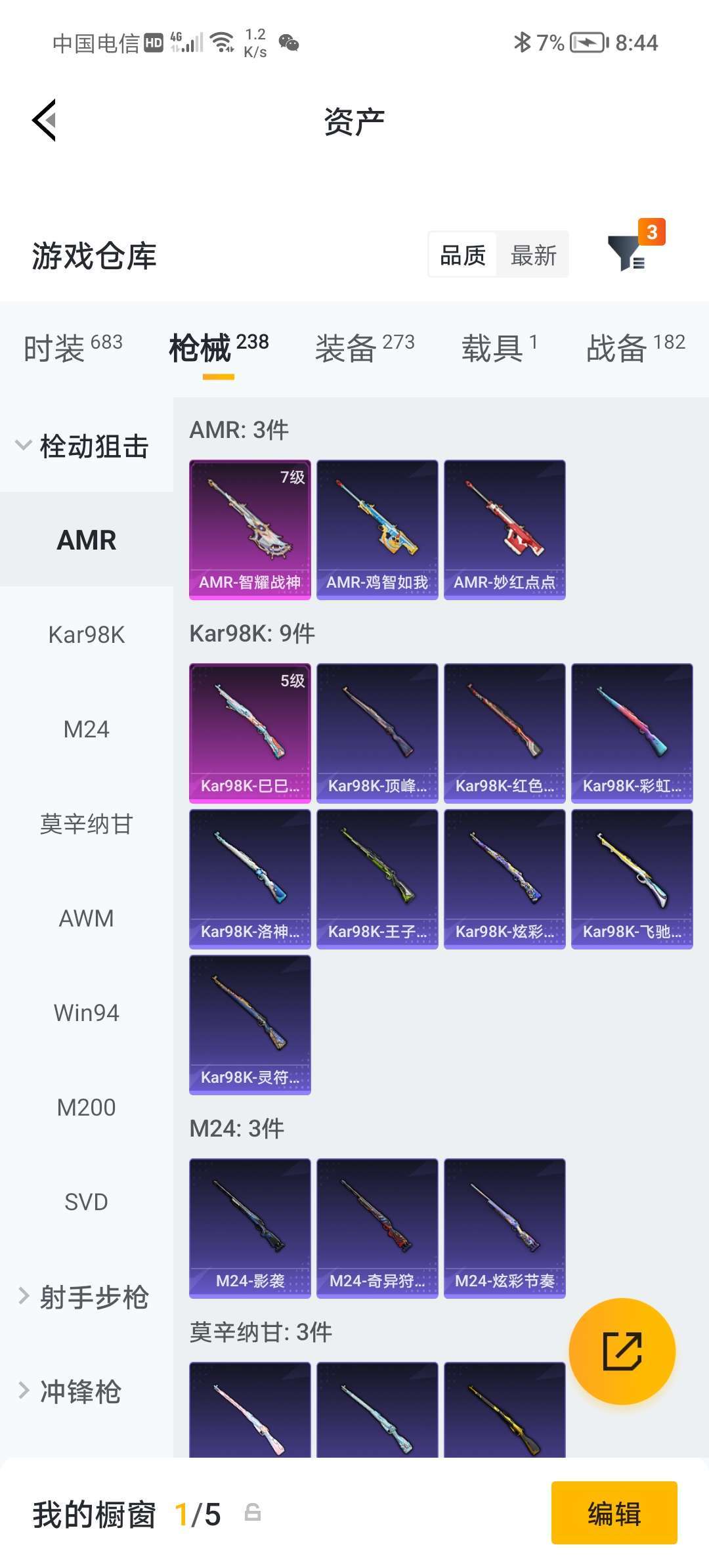Select Kar98K in the side list
709x1568 pixels.
click(87, 635)
